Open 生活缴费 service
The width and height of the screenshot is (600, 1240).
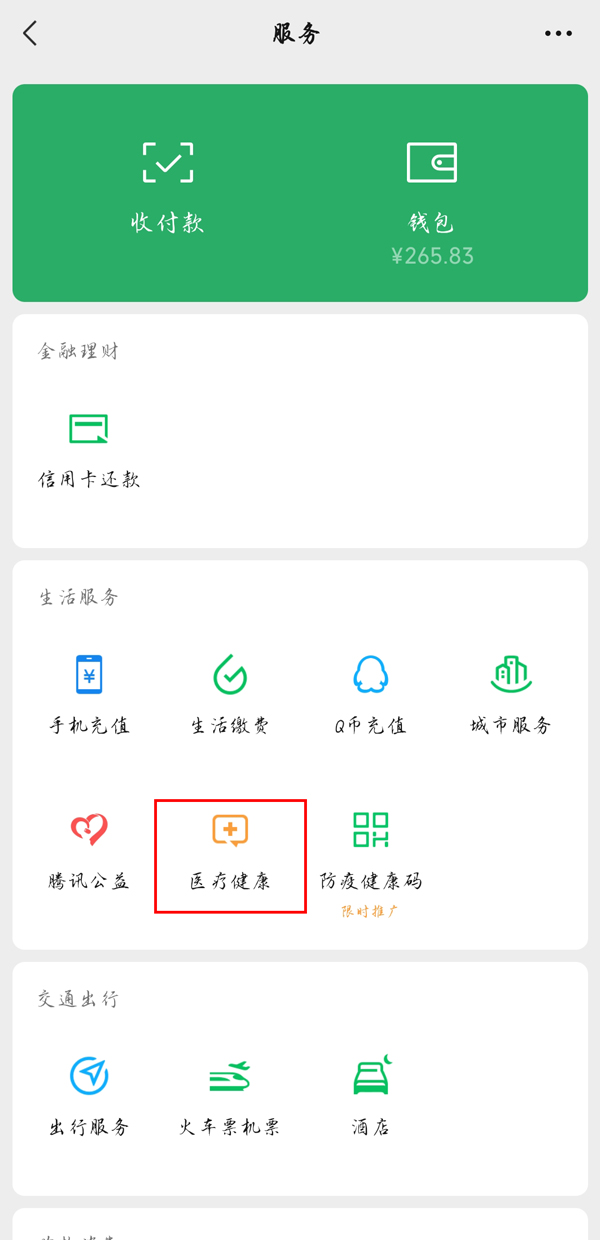tap(230, 695)
